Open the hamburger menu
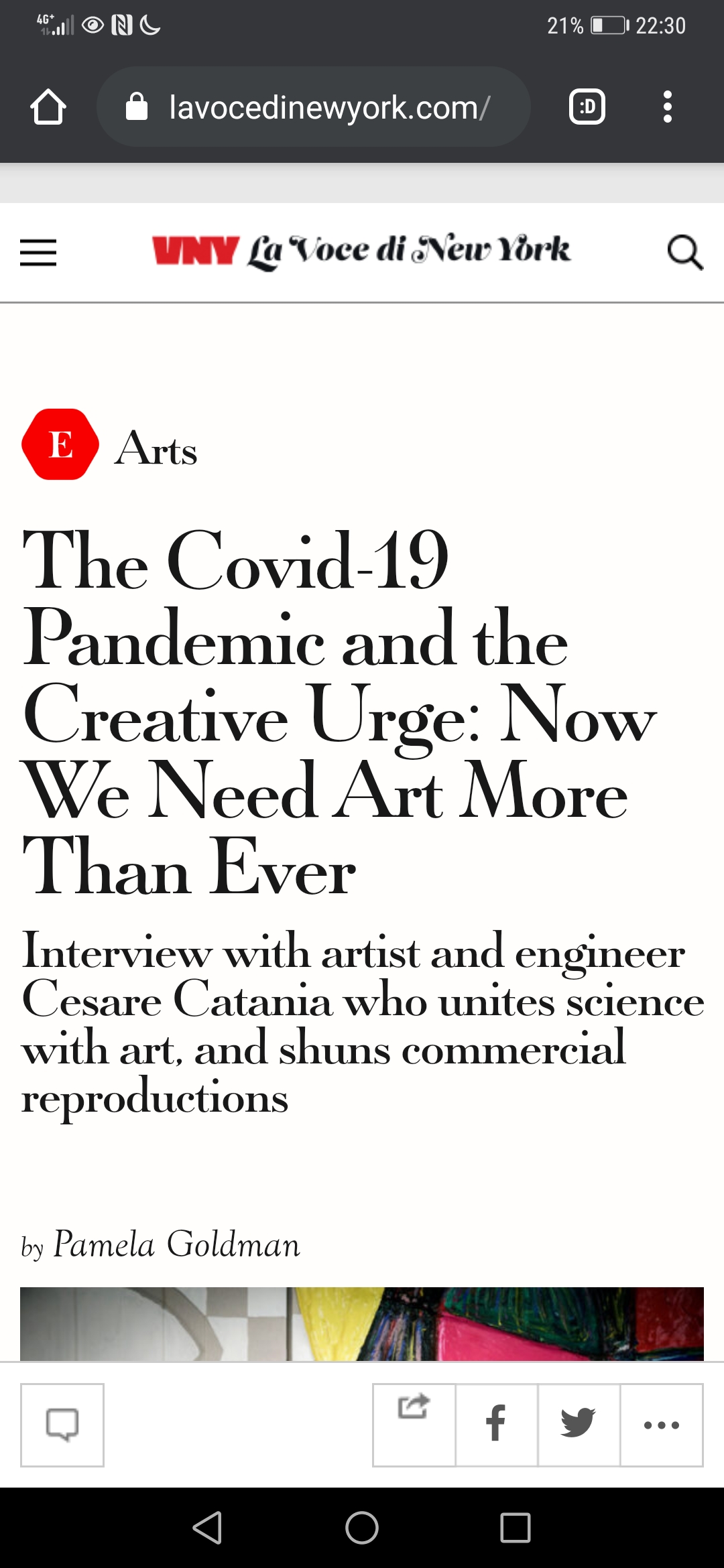Viewport: 724px width, 1568px height. click(x=38, y=253)
